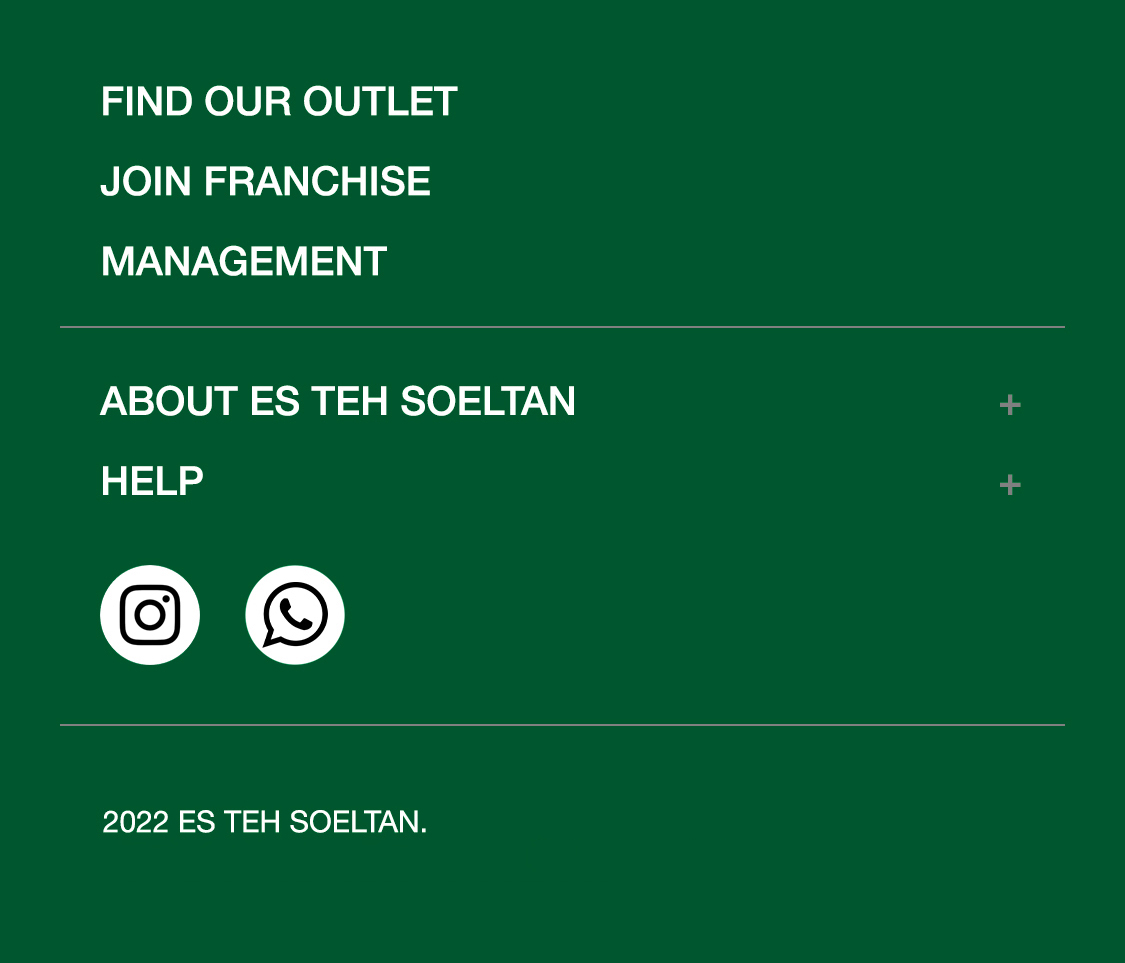Open the Instagram profile icon
The image size is (1125, 963).
tap(150, 615)
